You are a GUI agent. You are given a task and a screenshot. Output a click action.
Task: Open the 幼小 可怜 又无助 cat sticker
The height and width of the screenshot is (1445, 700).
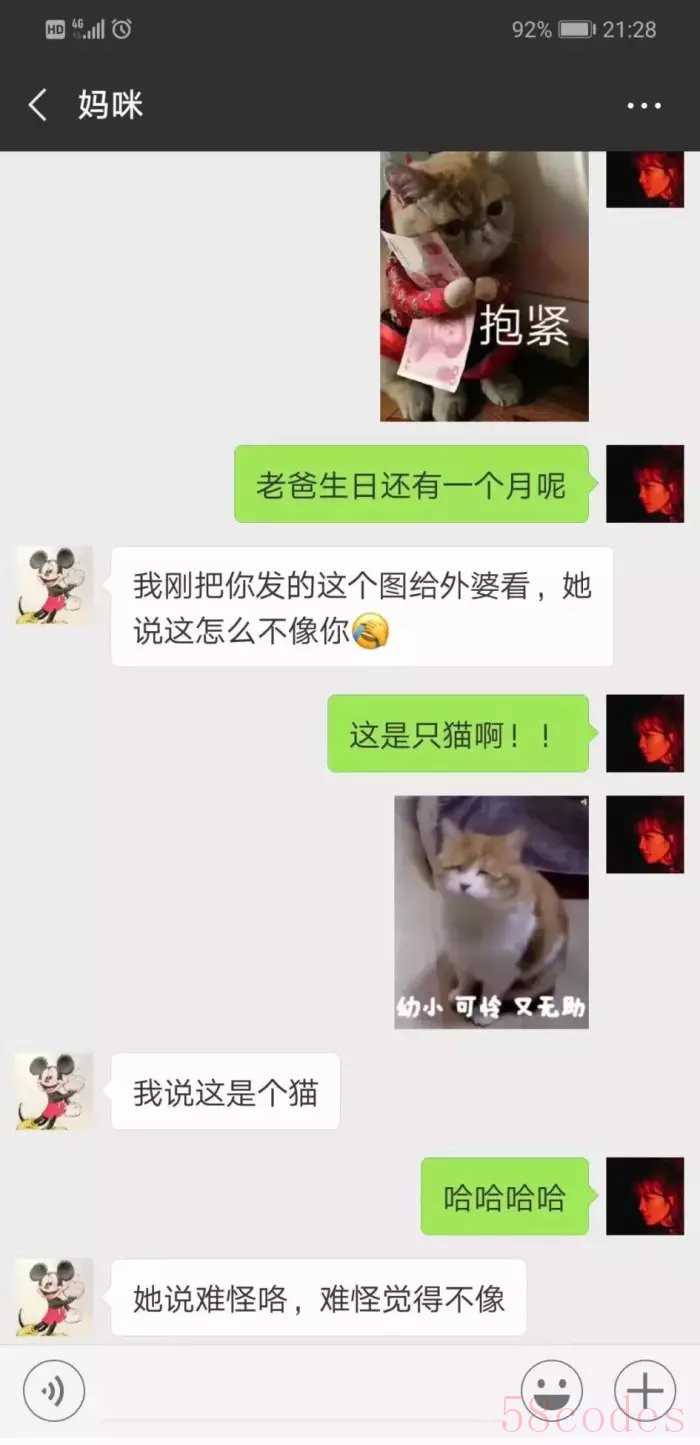(491, 912)
